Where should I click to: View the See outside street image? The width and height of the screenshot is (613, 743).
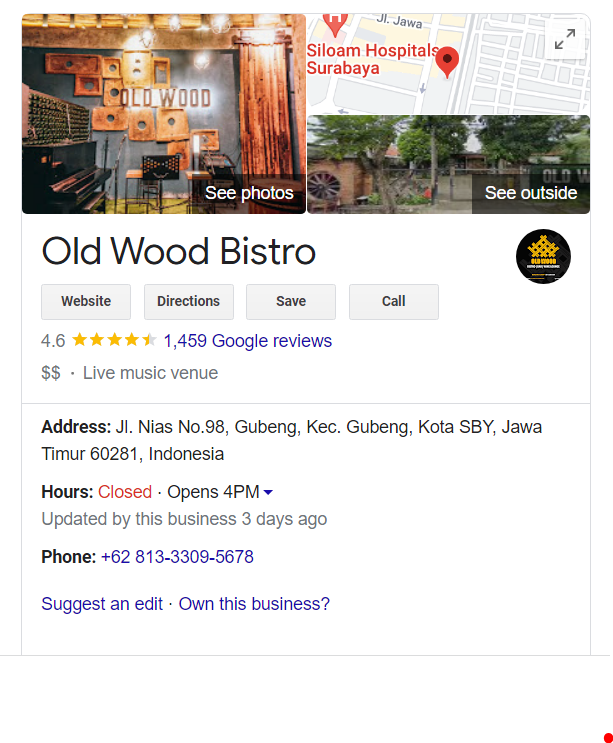[x=530, y=193]
